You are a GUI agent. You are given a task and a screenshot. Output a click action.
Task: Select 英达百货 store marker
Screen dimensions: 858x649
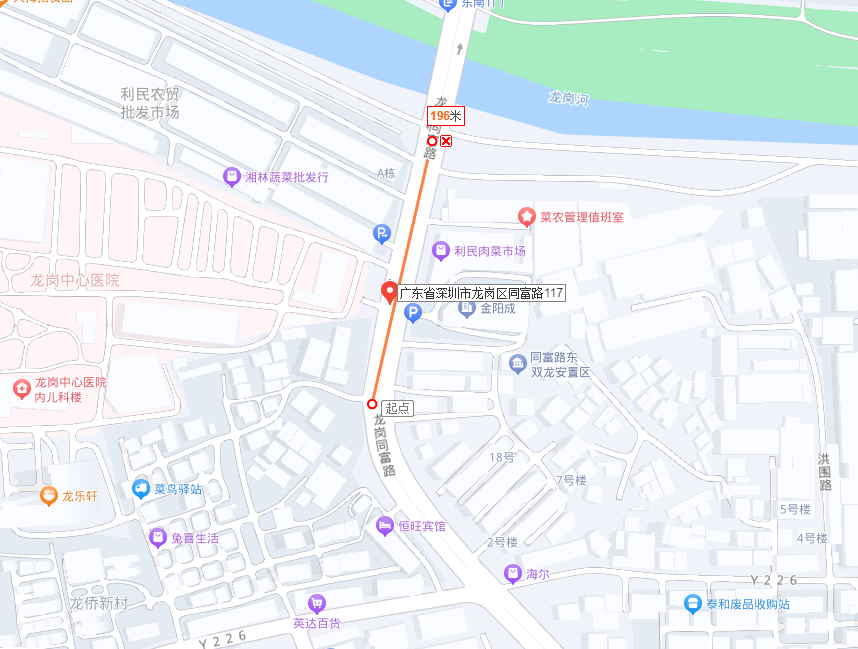click(x=317, y=603)
